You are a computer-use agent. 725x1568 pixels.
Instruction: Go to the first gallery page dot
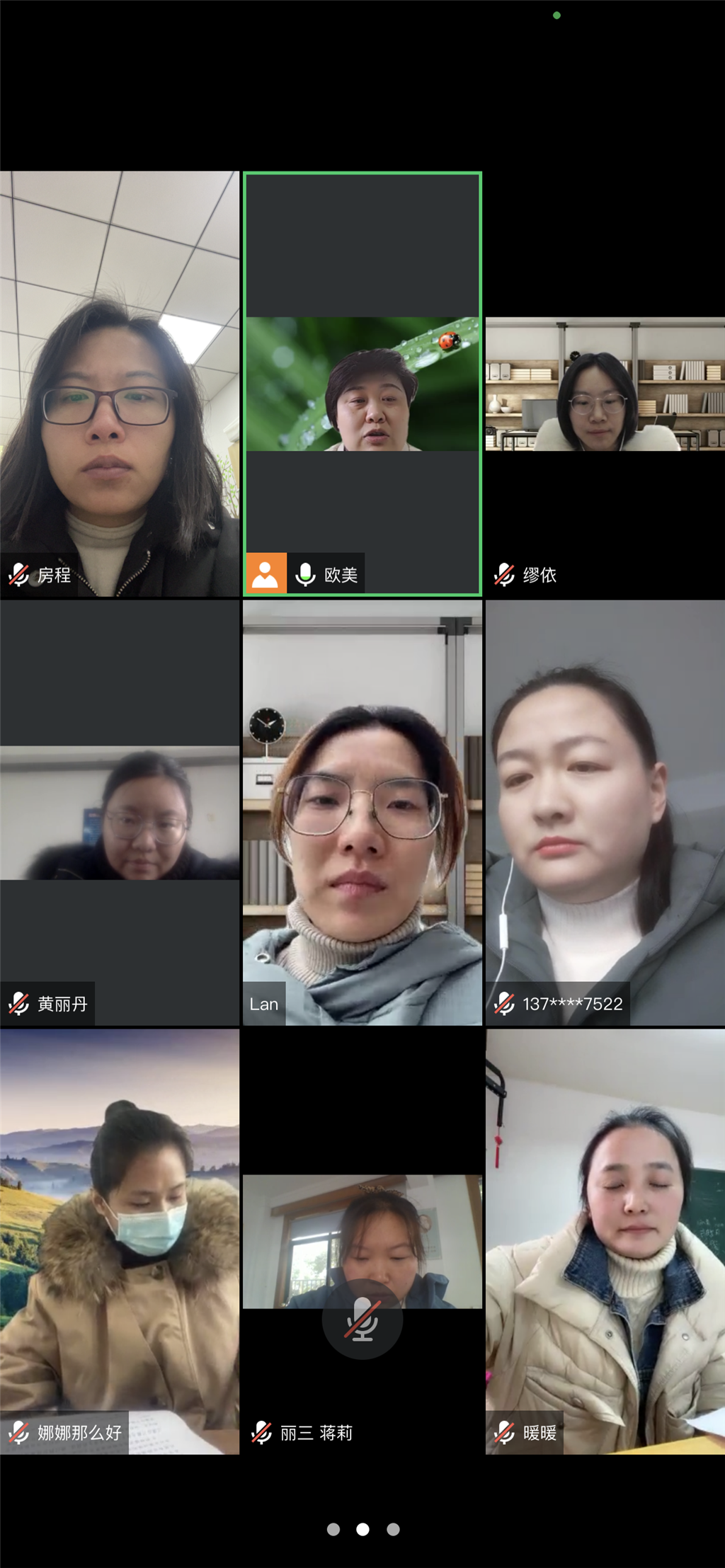pos(333,1529)
